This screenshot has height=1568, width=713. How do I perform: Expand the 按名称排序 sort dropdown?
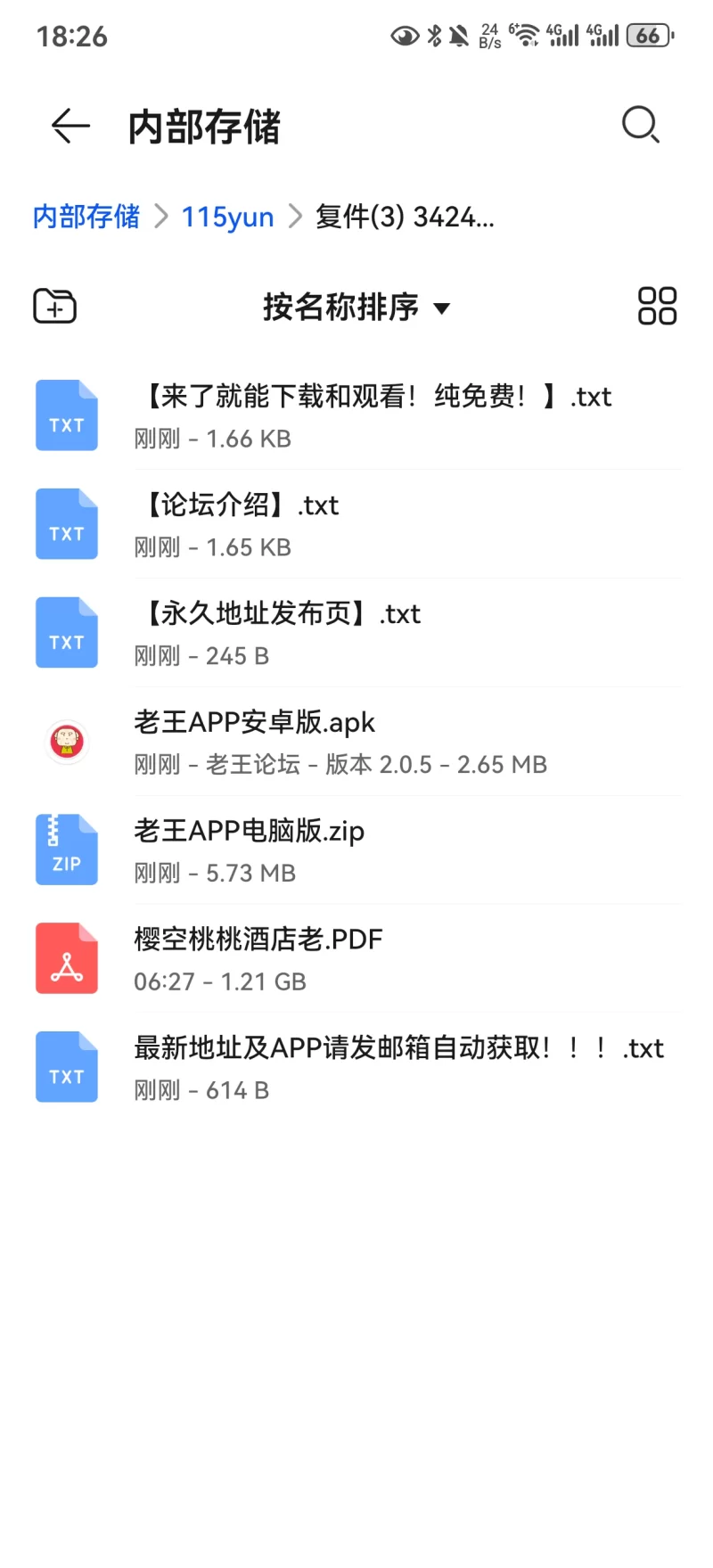tap(356, 308)
